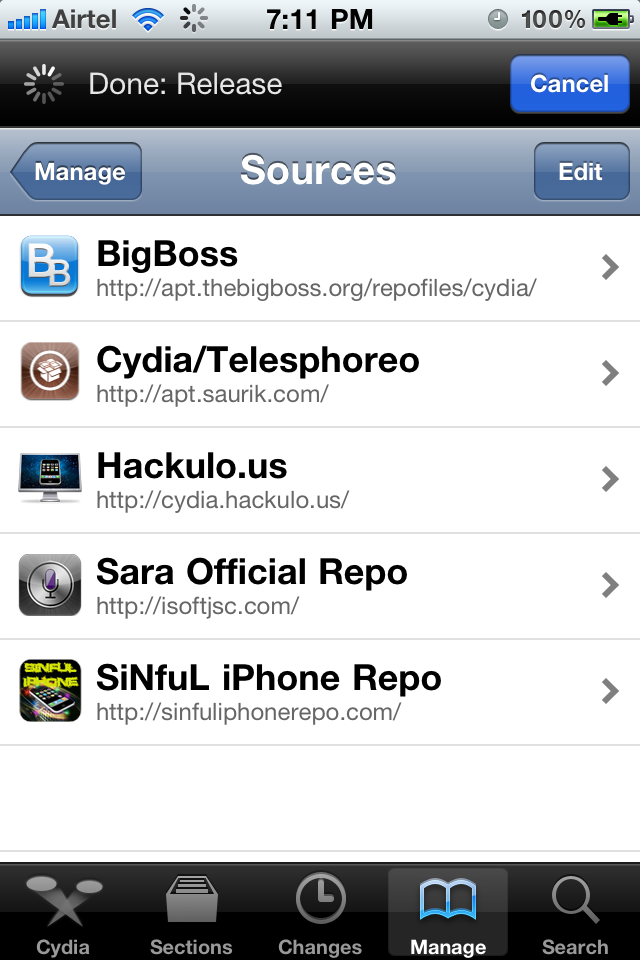Image resolution: width=640 pixels, height=960 pixels.
Task: Go back to Manage
Action: click(x=78, y=172)
